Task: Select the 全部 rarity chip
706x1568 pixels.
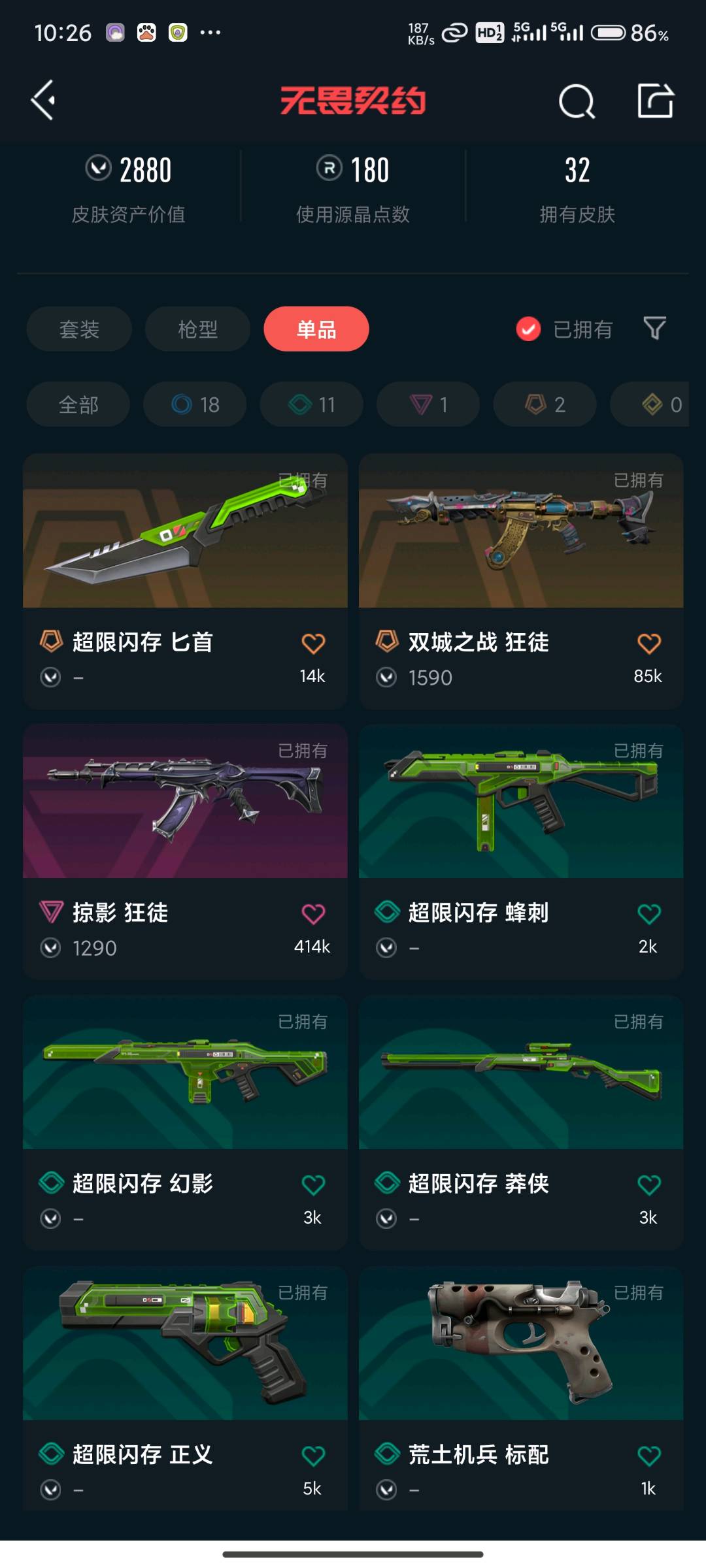Action: click(x=78, y=404)
